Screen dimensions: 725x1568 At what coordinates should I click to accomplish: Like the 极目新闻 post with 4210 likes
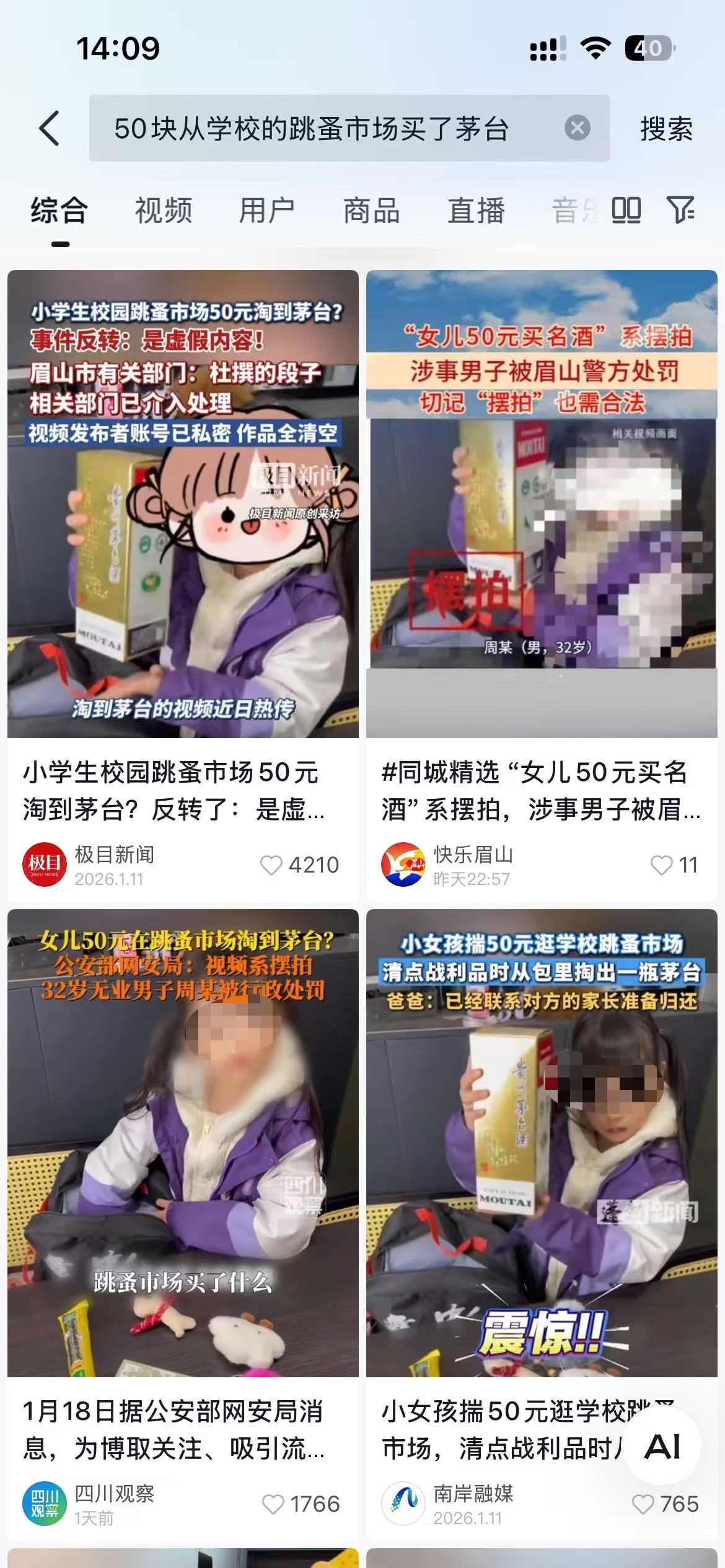[271, 865]
